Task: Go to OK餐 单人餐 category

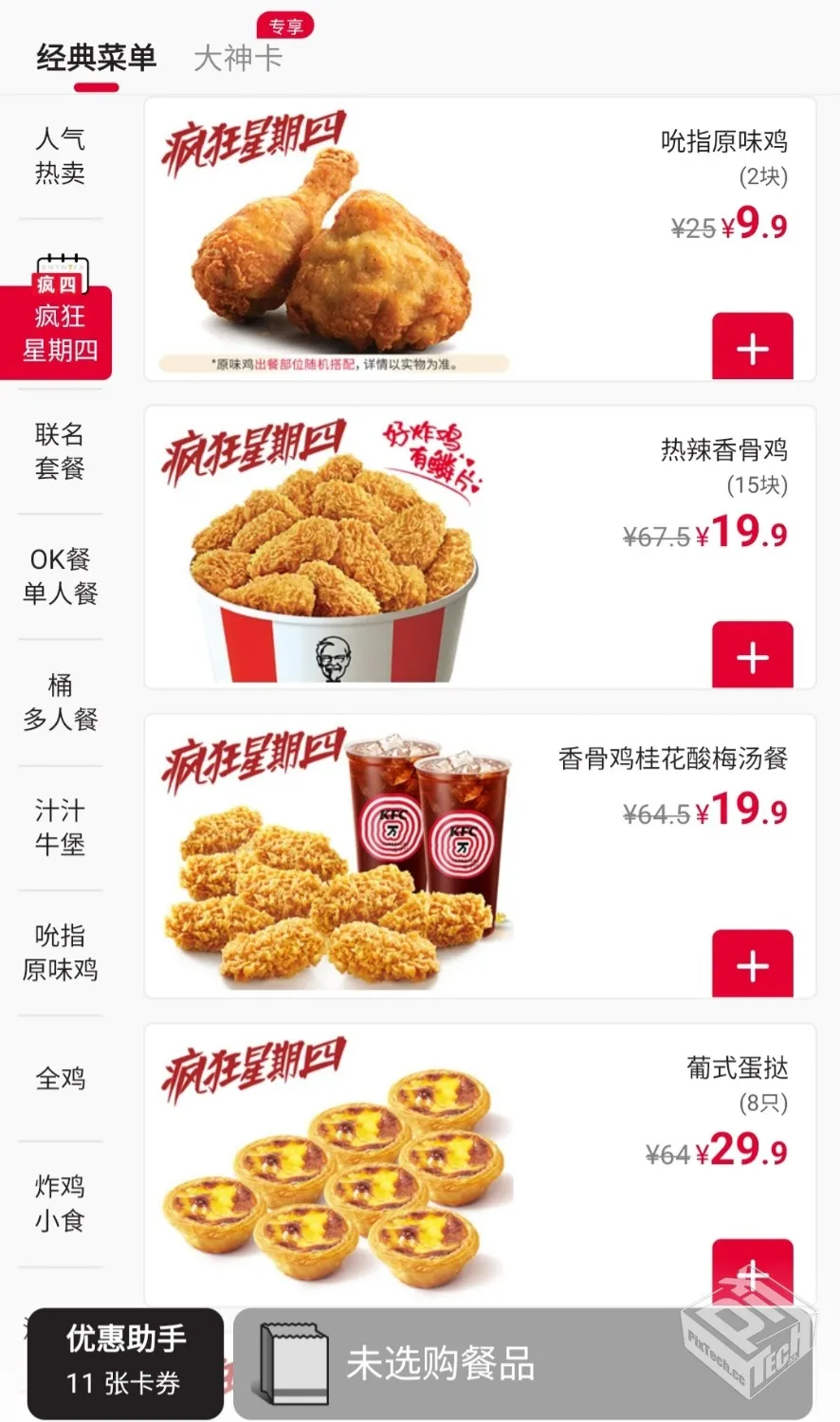Action: pyautogui.click(x=60, y=576)
